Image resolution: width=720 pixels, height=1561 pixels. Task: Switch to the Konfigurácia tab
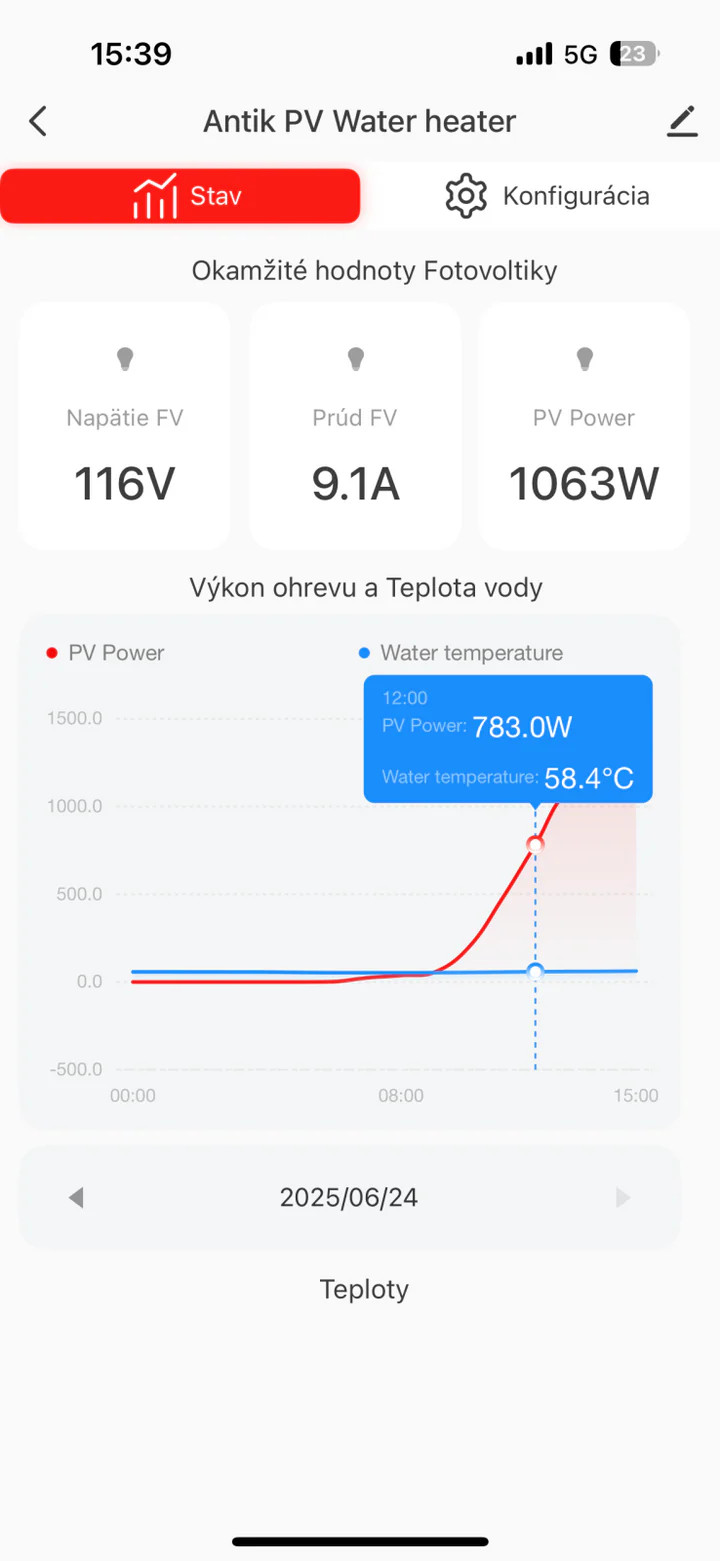(x=547, y=196)
